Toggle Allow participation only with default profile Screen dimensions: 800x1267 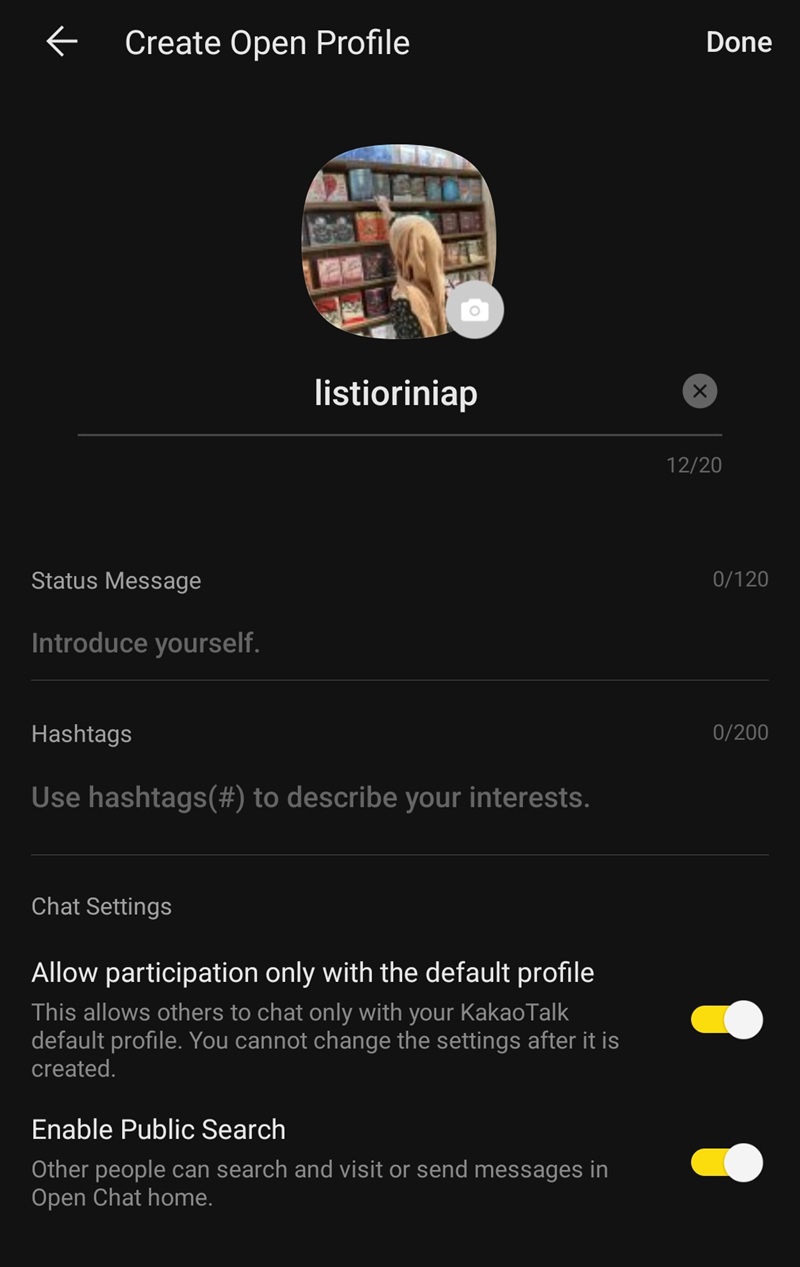click(727, 1020)
